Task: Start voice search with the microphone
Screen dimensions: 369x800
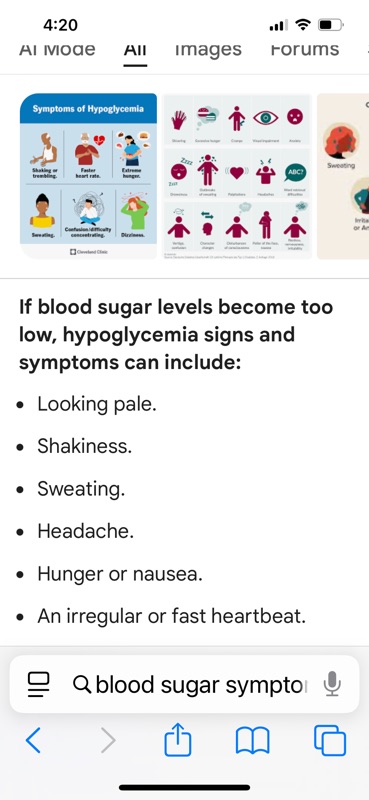Action: click(x=332, y=684)
